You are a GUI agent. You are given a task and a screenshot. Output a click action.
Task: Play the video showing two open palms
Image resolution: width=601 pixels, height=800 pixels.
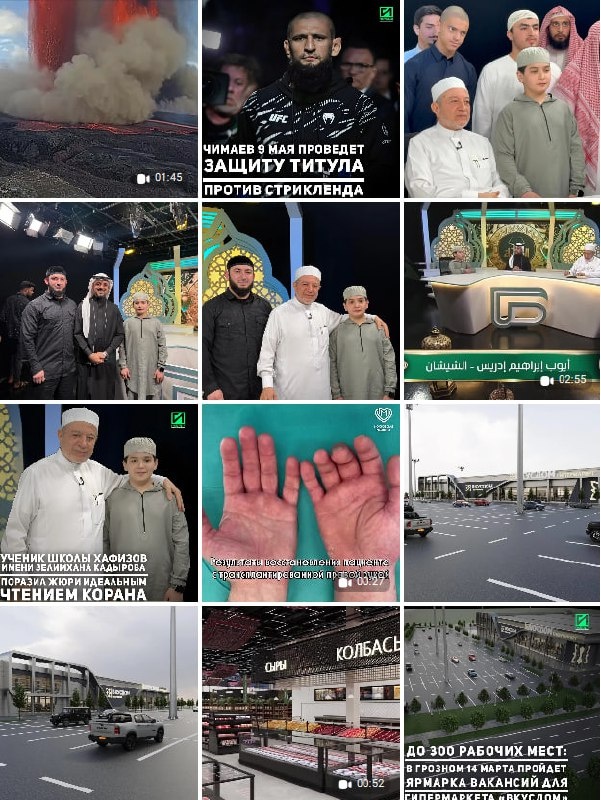tap(300, 503)
